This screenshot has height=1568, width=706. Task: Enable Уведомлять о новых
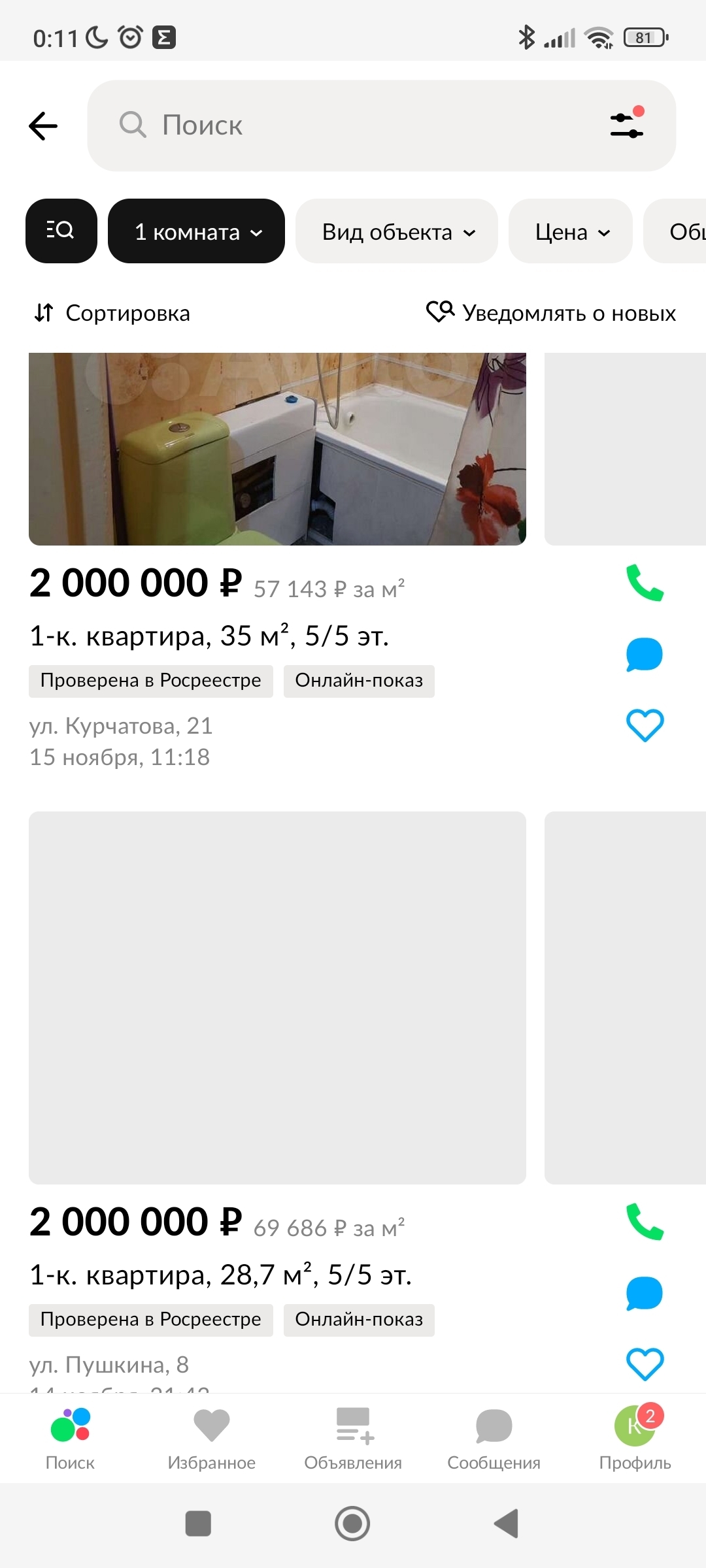[x=551, y=314]
